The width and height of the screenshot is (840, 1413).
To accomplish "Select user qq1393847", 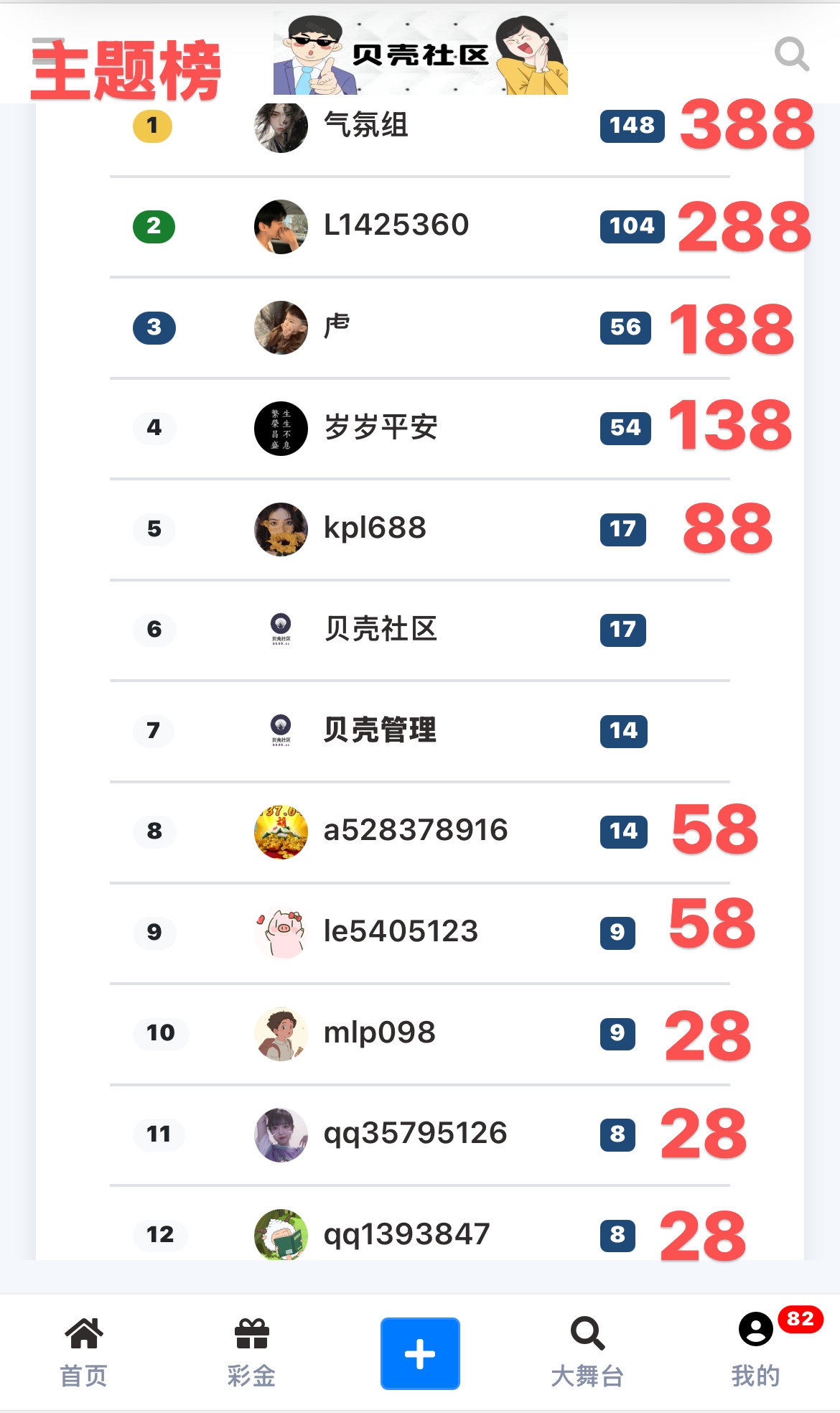I will click(x=406, y=1234).
